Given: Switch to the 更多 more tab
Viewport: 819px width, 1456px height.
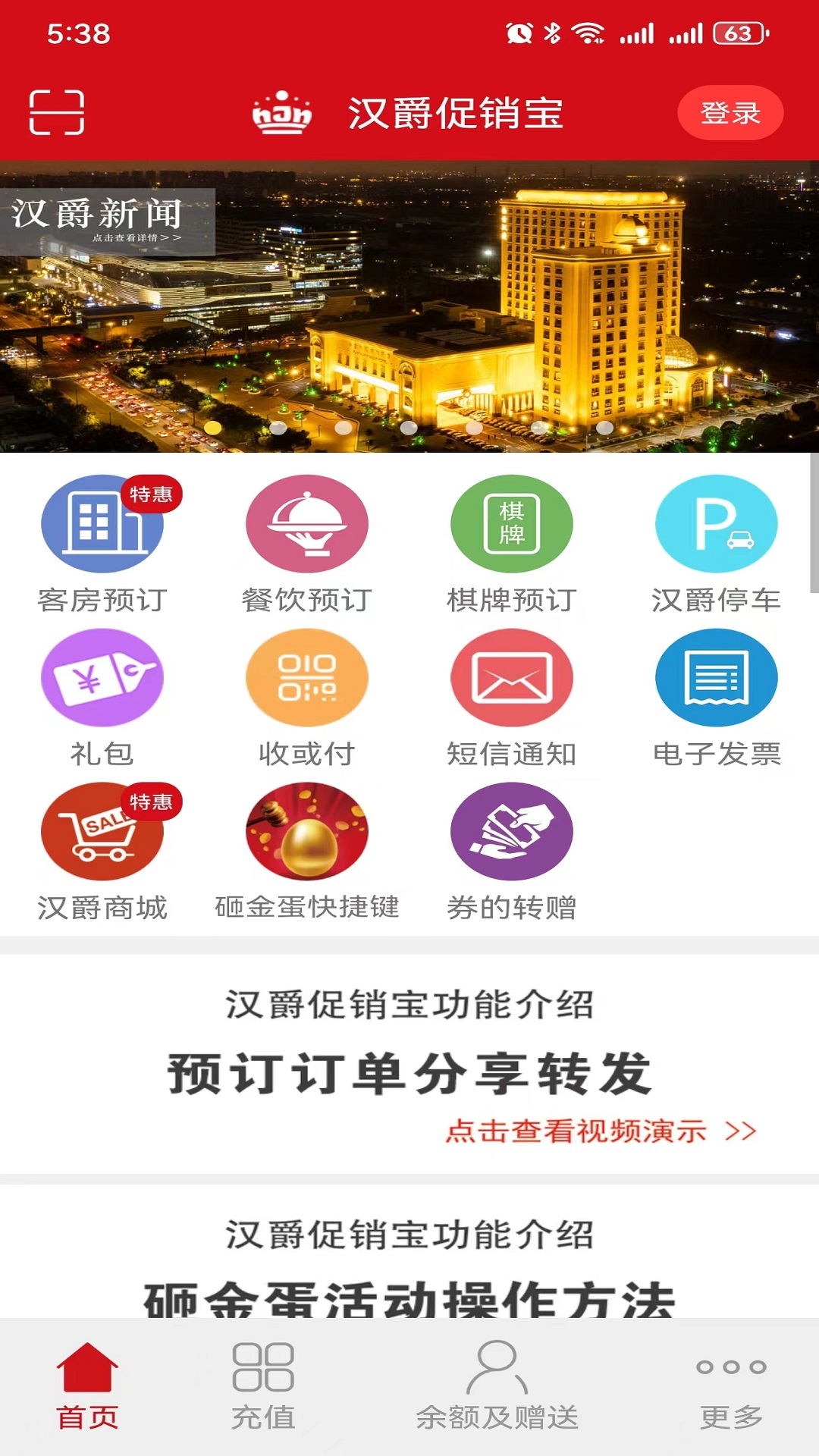Looking at the screenshot, I should click(x=731, y=1386).
